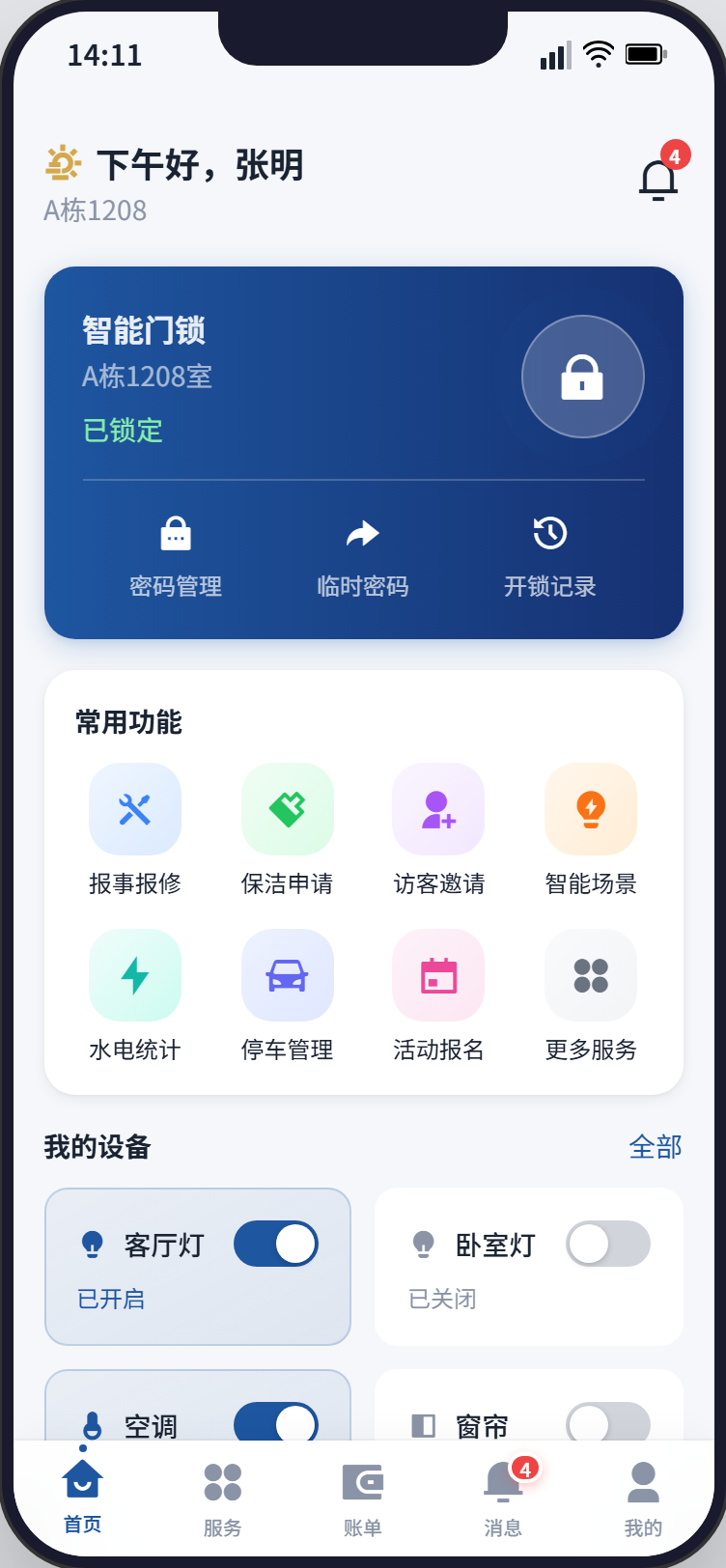Turn on the 卧室灯 bedroom light

click(607, 1244)
